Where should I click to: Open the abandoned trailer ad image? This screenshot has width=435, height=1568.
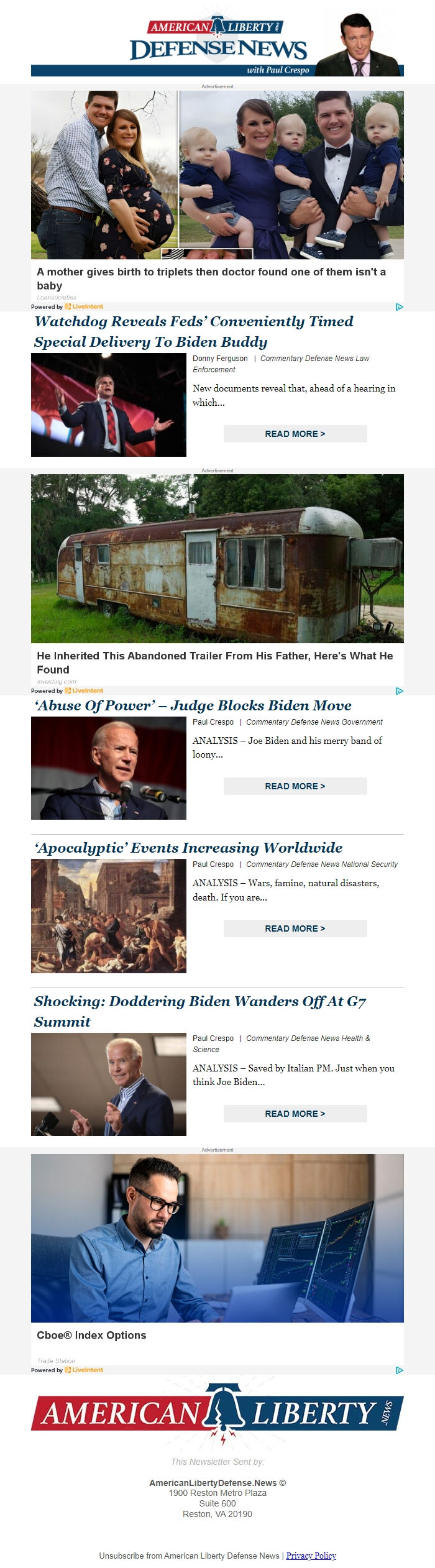217,558
